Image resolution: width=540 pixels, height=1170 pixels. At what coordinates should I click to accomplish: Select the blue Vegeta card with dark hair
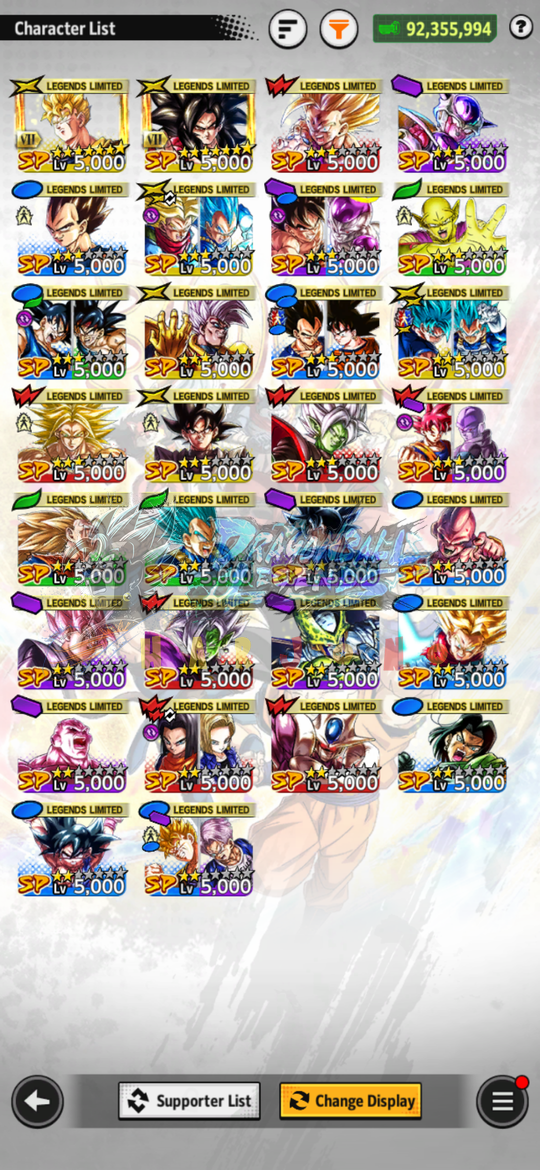(x=72, y=229)
